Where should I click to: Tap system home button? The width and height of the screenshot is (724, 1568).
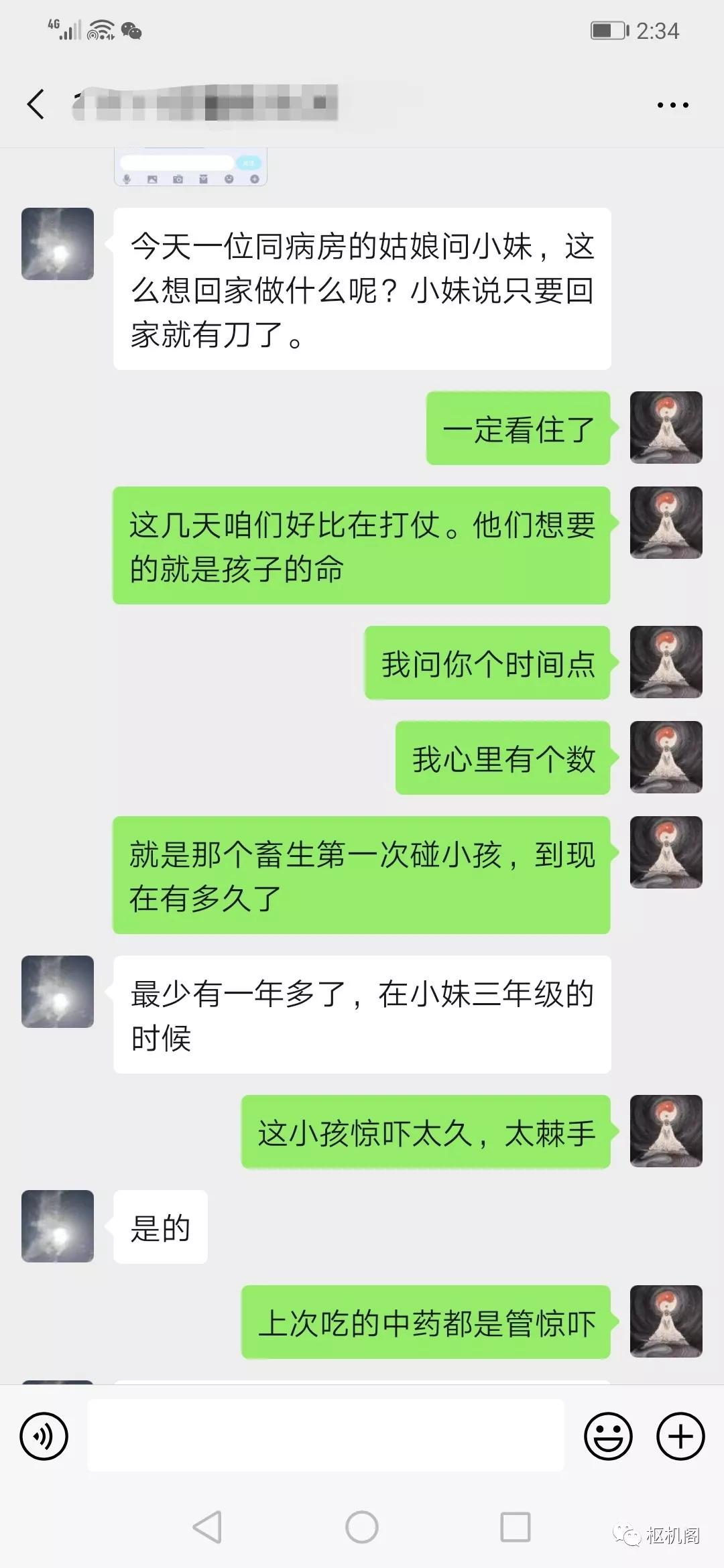pos(362,1528)
